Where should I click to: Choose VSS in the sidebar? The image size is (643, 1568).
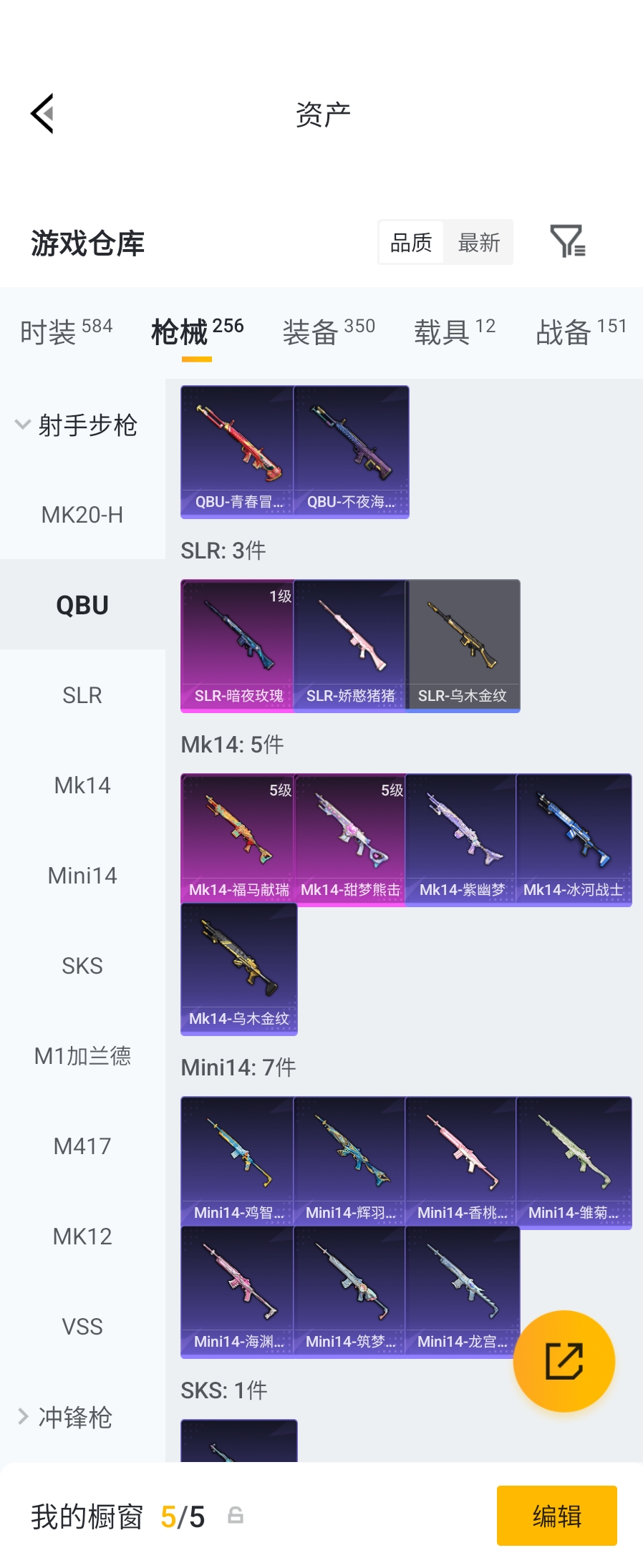click(82, 1327)
